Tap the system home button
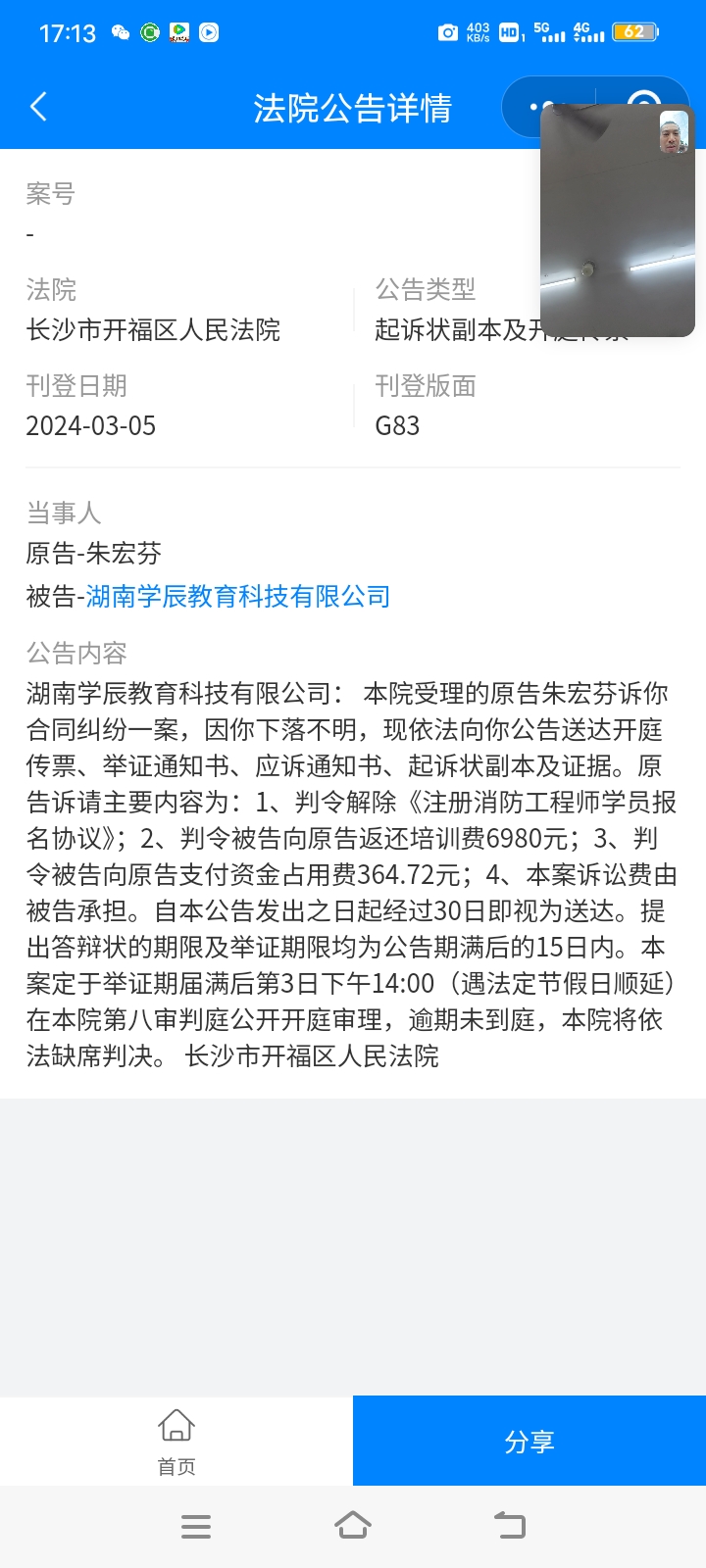Viewport: 706px width, 1568px height. click(353, 1526)
